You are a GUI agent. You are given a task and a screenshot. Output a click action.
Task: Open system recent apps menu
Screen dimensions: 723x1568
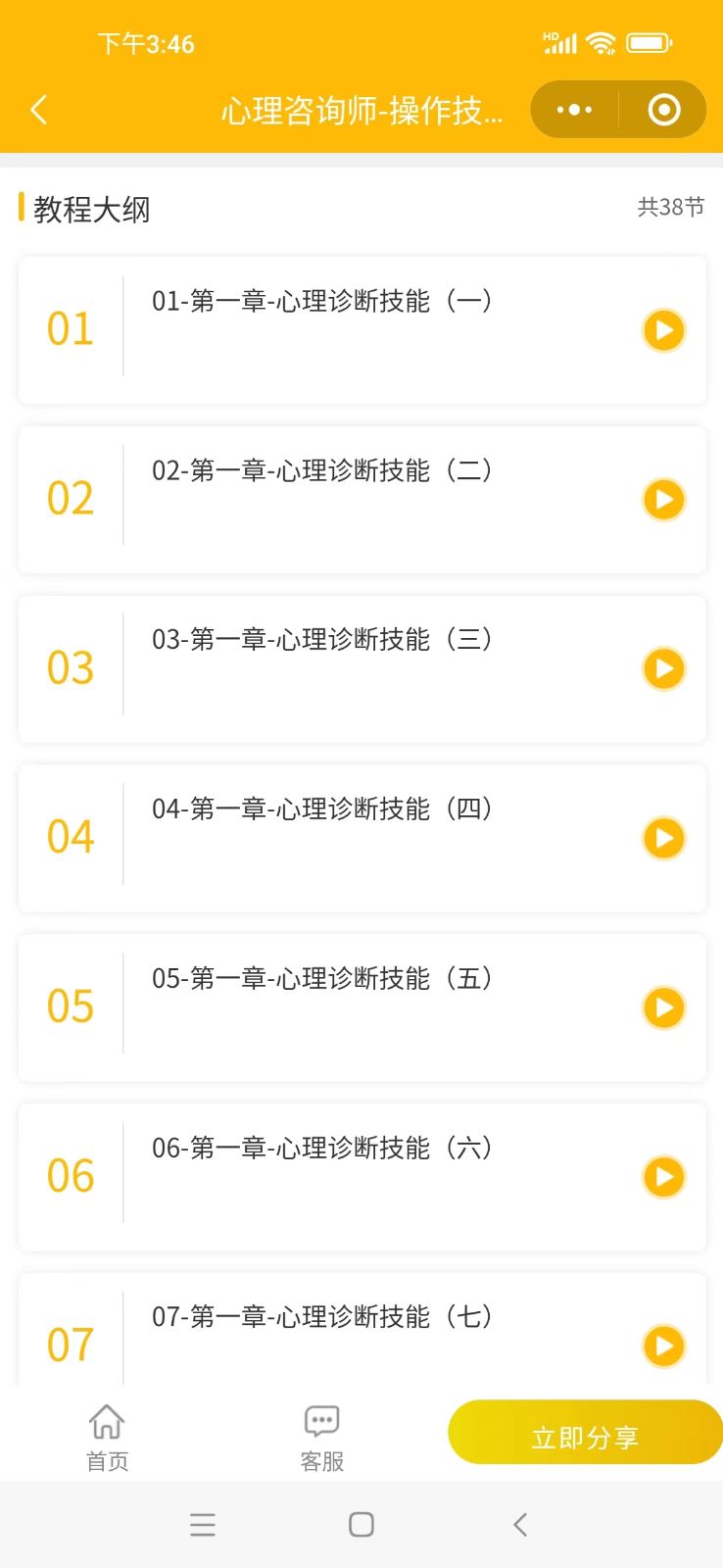tap(203, 1524)
